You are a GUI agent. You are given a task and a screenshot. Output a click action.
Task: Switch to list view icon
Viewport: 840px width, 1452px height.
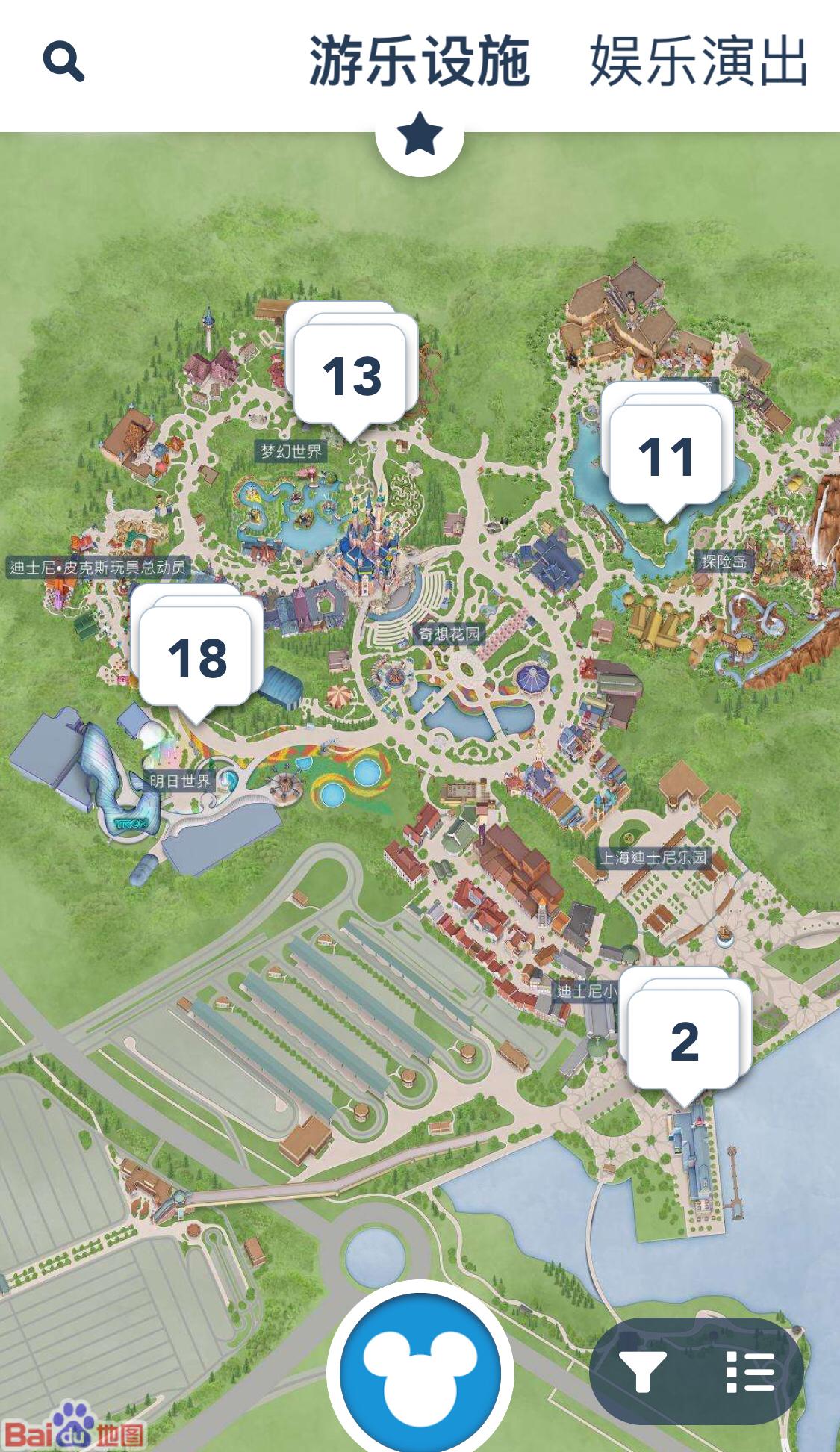750,1371
